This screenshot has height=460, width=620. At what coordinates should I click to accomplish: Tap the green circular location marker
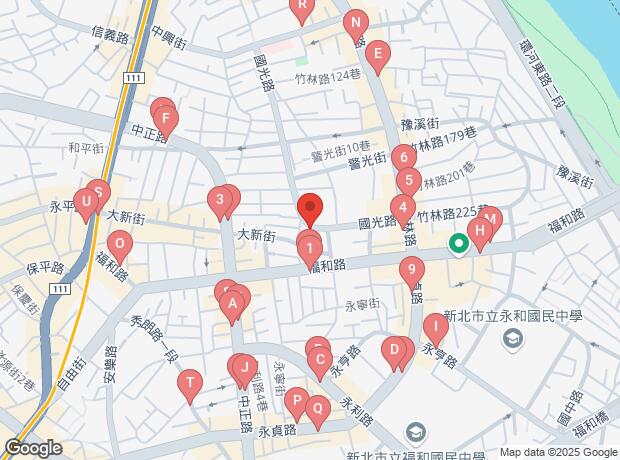(459, 243)
